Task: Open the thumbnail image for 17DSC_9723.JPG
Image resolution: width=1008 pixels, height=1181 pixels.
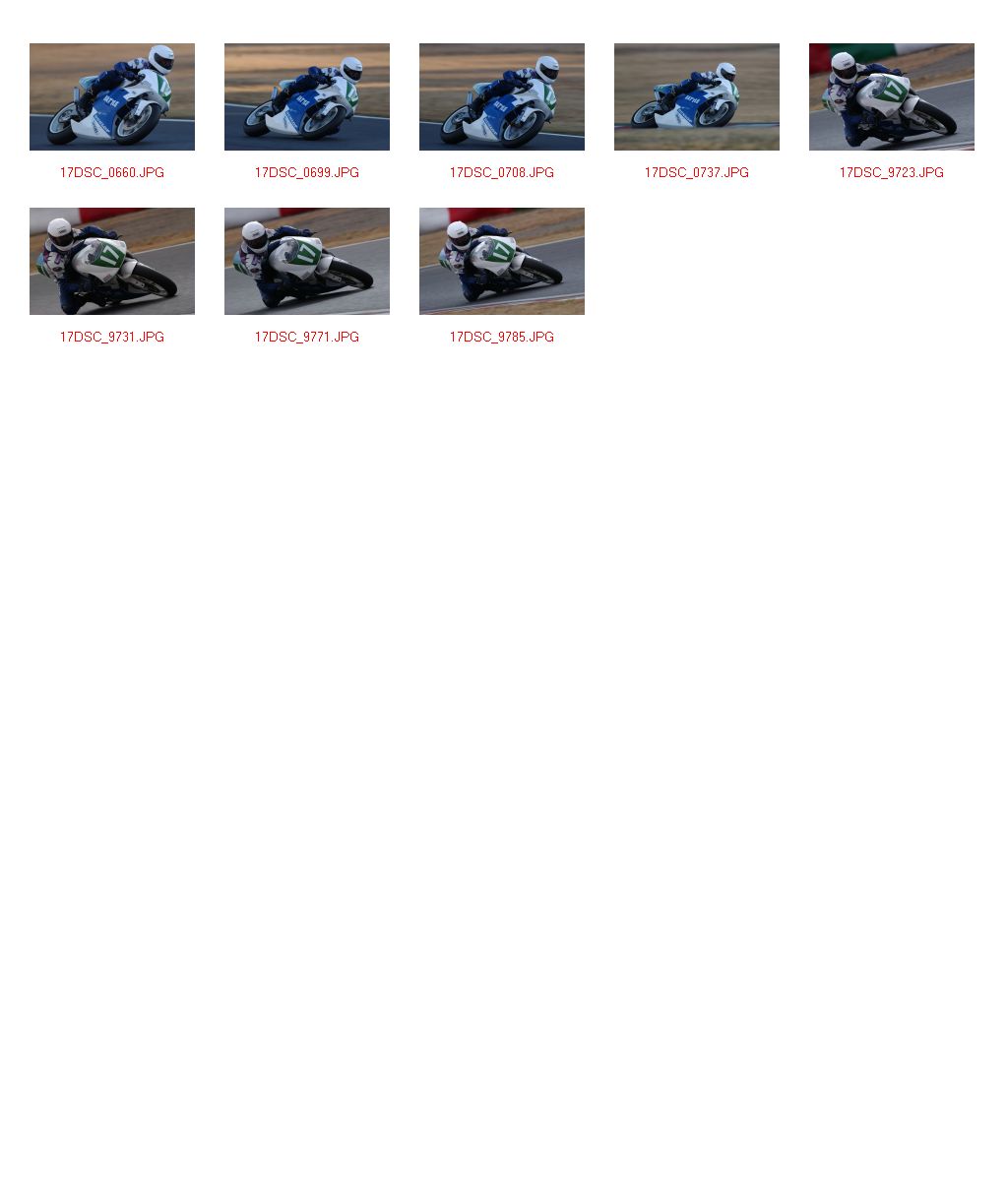Action: tap(892, 96)
